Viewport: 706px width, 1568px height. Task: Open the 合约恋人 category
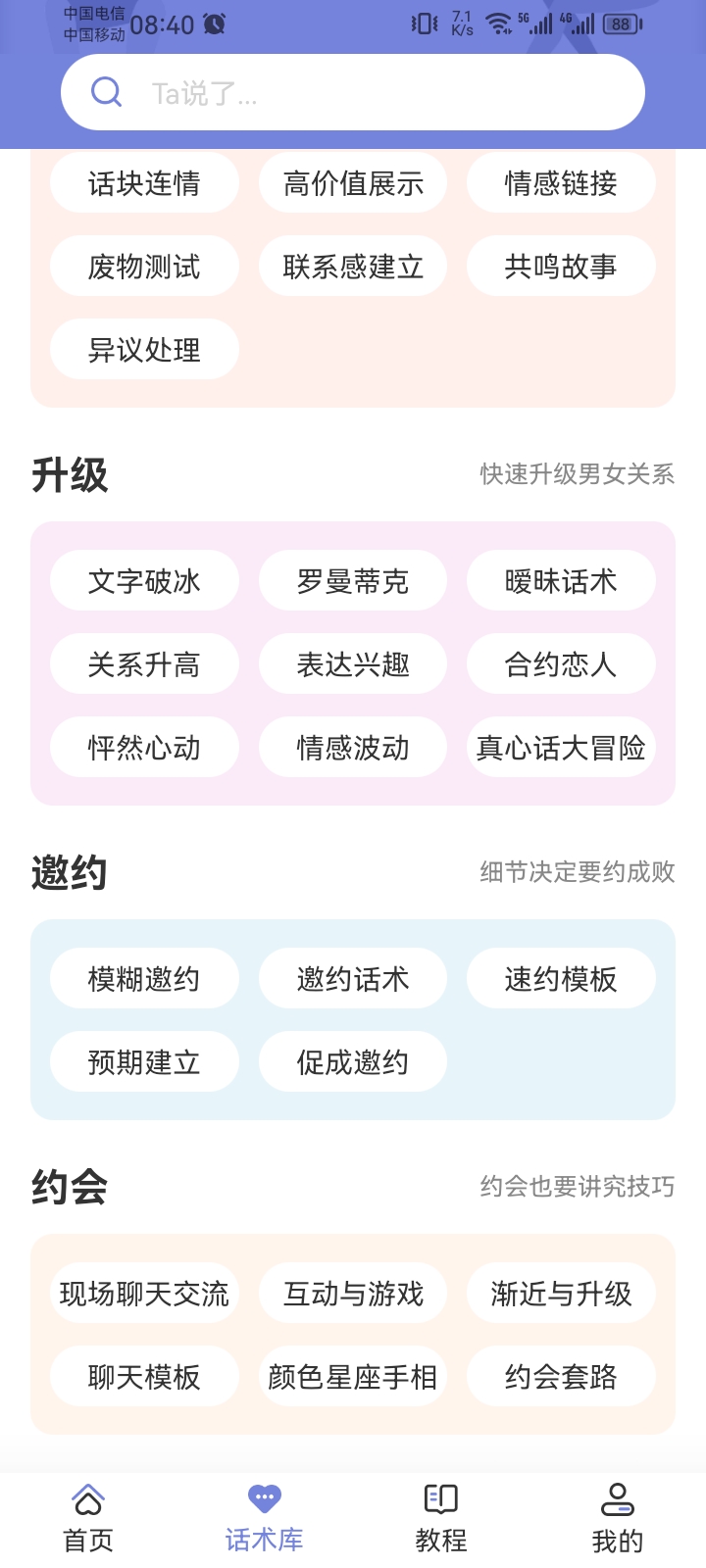pos(561,664)
